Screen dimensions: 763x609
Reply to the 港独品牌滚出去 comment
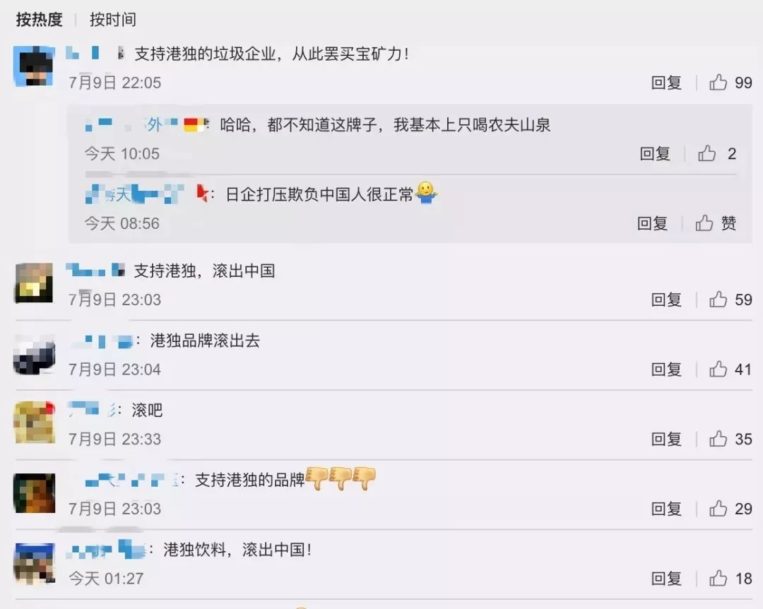(666, 369)
